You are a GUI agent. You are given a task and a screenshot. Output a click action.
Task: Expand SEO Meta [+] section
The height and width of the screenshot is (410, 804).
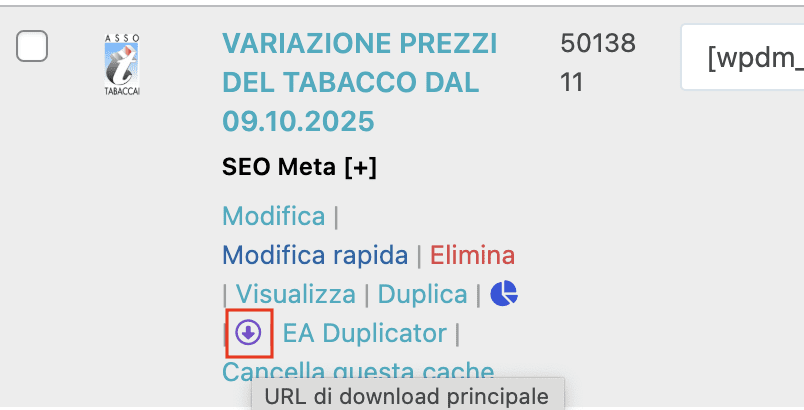pyautogui.click(x=299, y=167)
